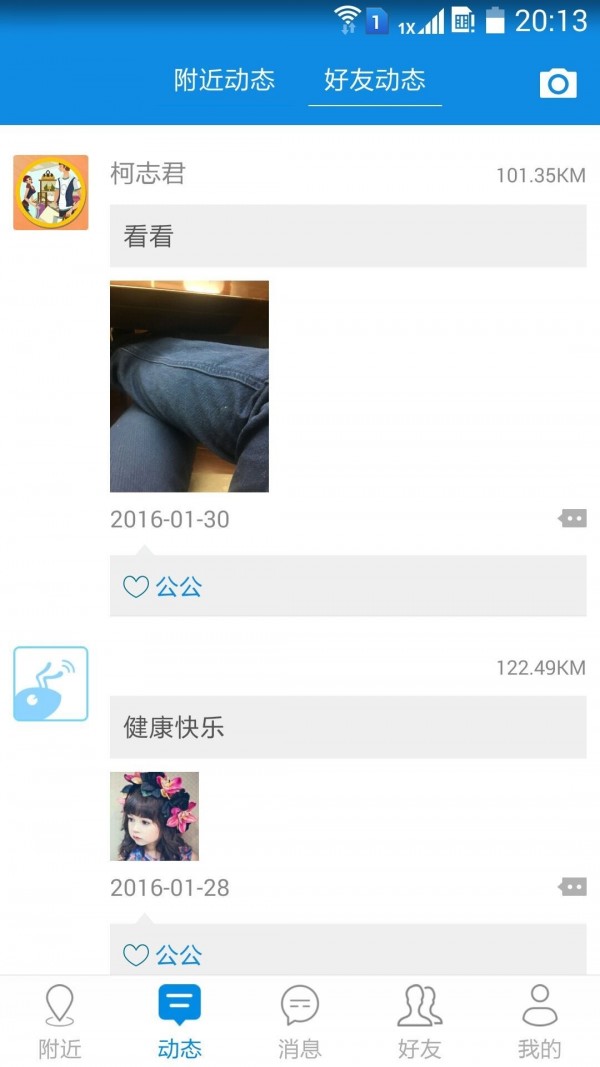Open the 好友 tab

(x=420, y=1020)
